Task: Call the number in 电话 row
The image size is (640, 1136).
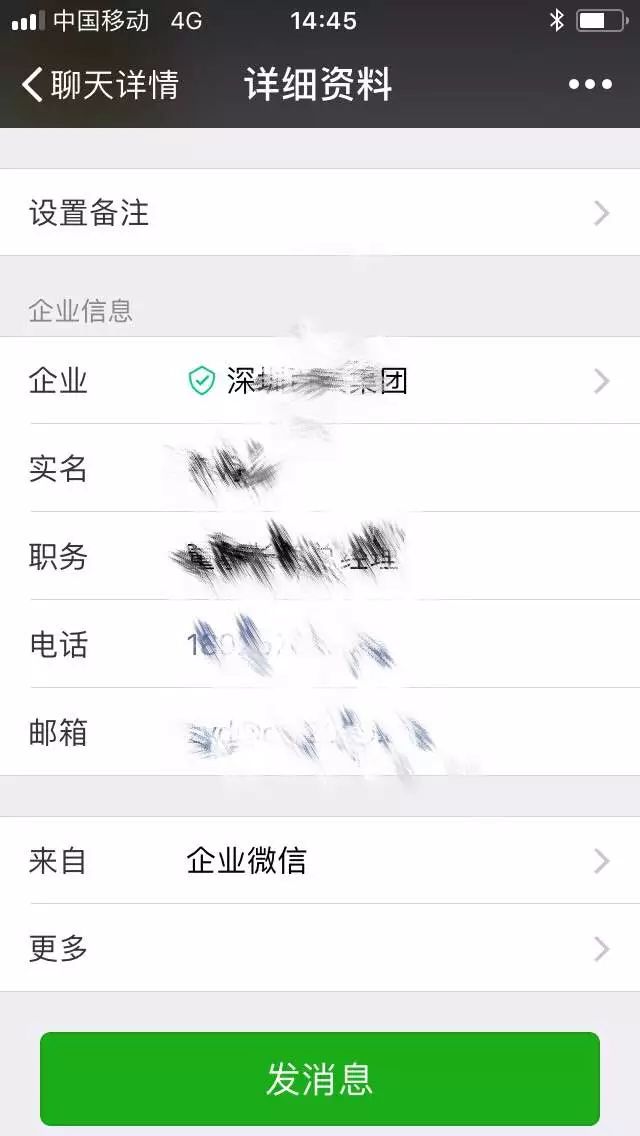Action: 290,645
